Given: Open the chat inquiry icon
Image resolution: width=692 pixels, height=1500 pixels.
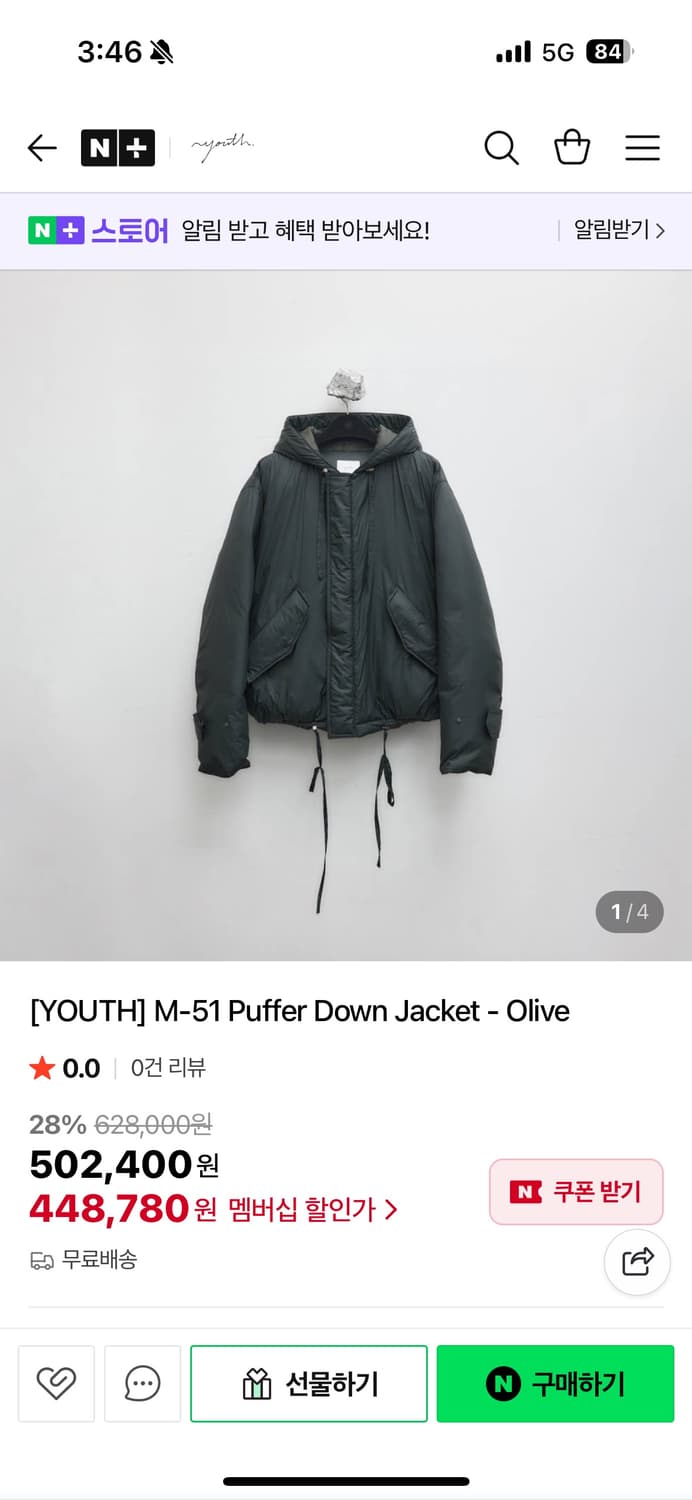Looking at the screenshot, I should pos(142,1384).
